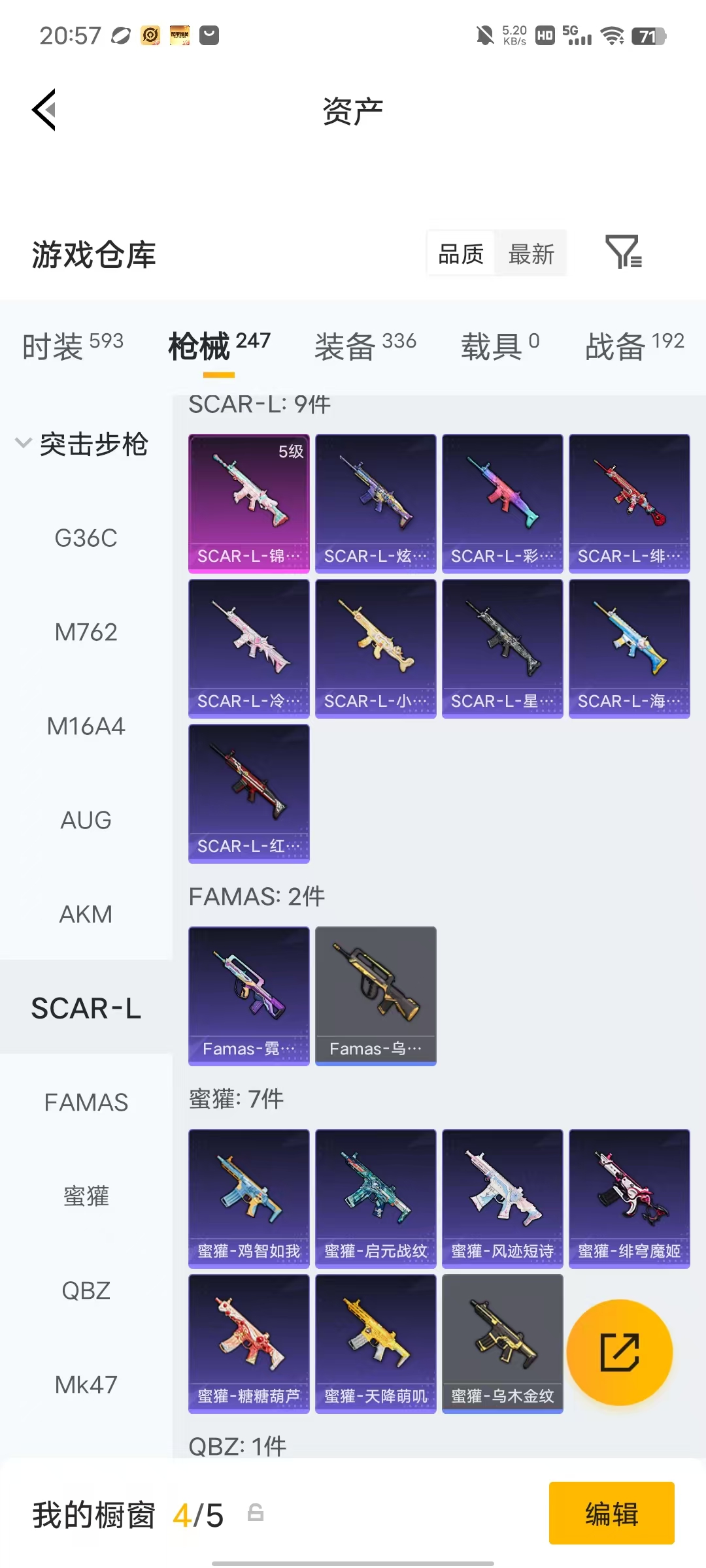This screenshot has height=1568, width=706.
Task: Select M762 in the weapon list
Action: (x=86, y=632)
